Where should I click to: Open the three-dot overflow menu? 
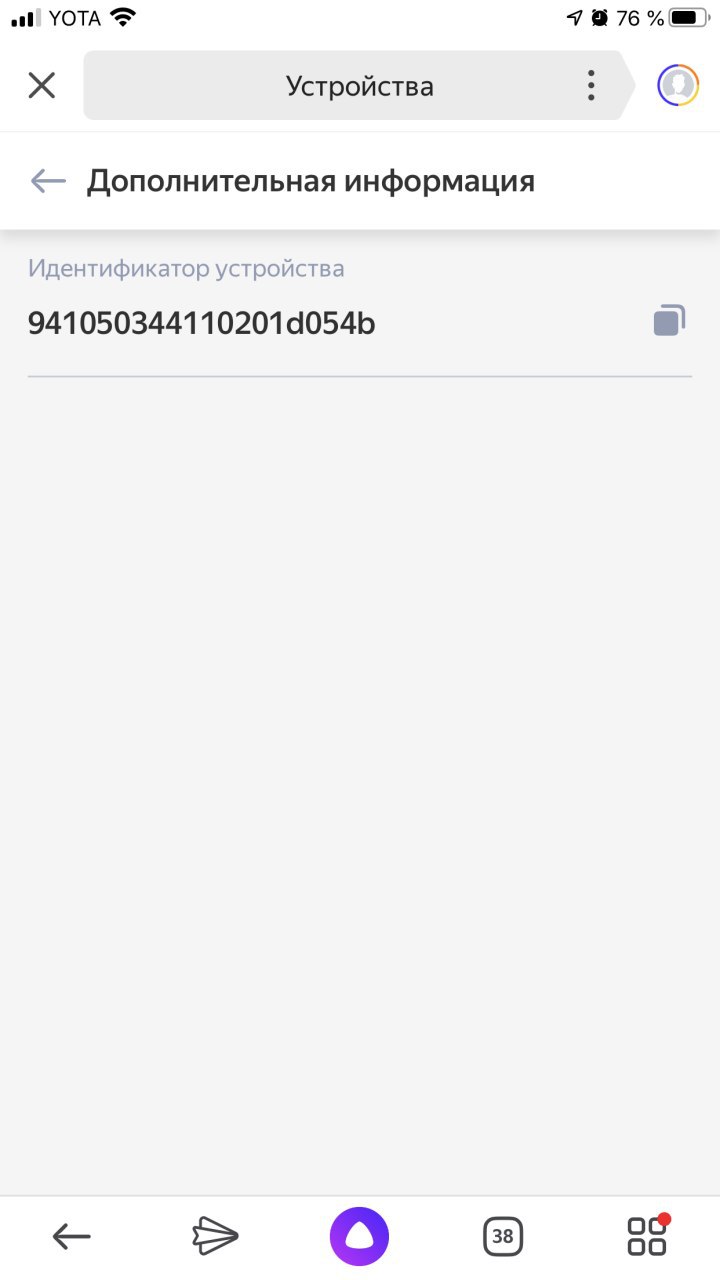(592, 86)
